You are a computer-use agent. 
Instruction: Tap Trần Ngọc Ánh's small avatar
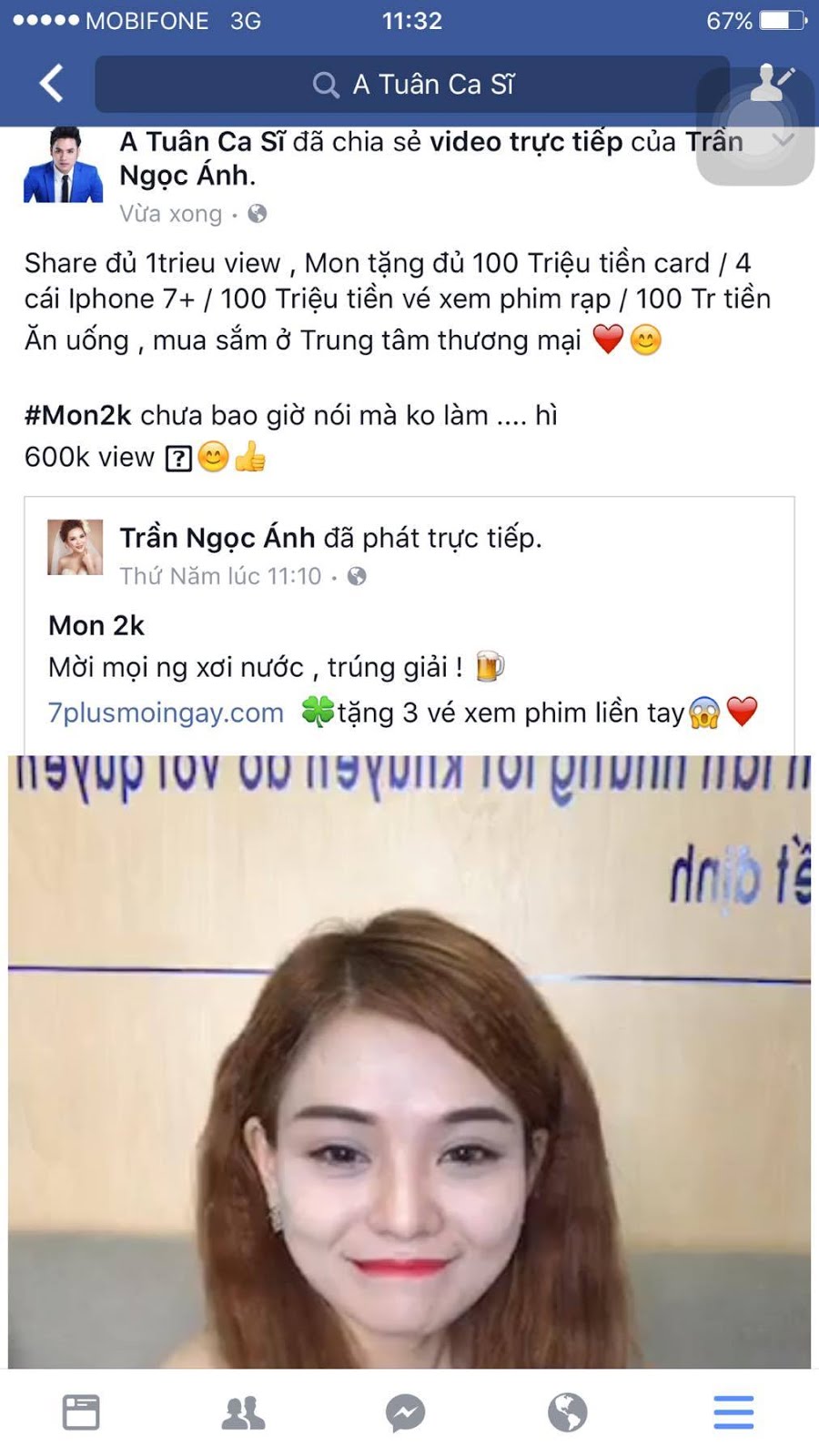pyautogui.click(x=74, y=547)
